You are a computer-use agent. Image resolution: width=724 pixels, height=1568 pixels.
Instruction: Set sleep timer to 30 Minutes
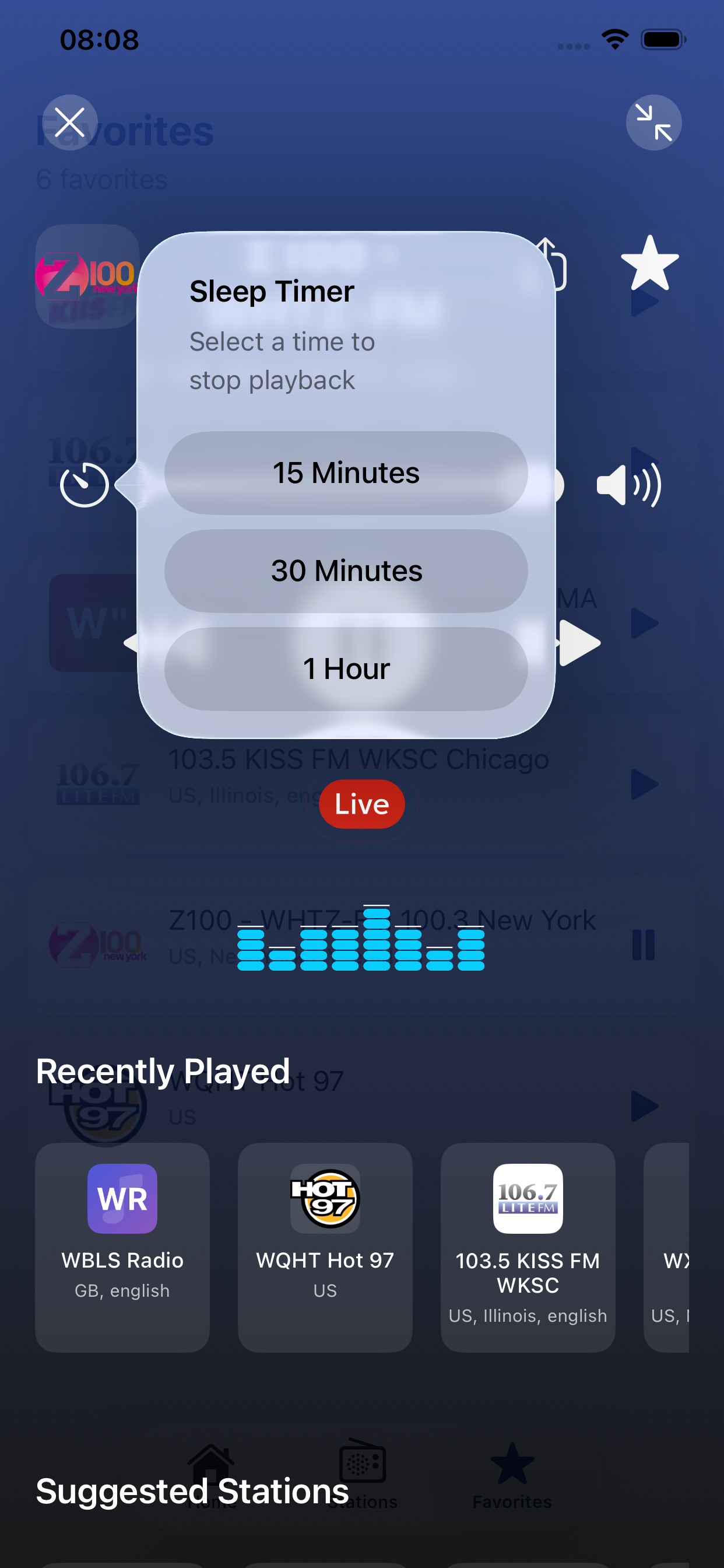click(346, 571)
